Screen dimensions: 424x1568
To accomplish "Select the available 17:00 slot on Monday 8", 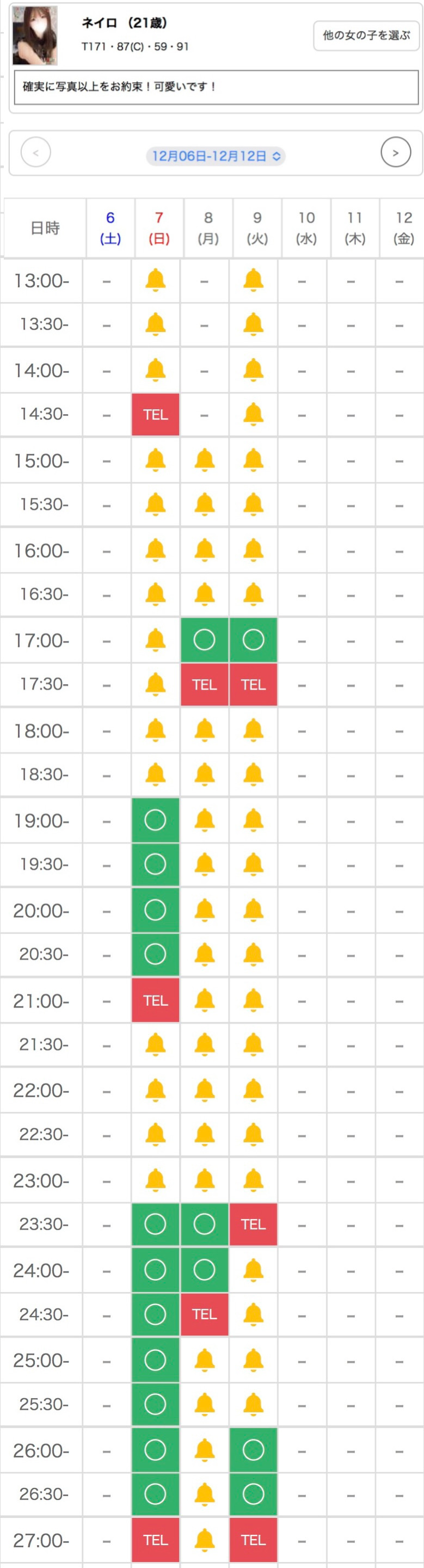I will point(205,640).
